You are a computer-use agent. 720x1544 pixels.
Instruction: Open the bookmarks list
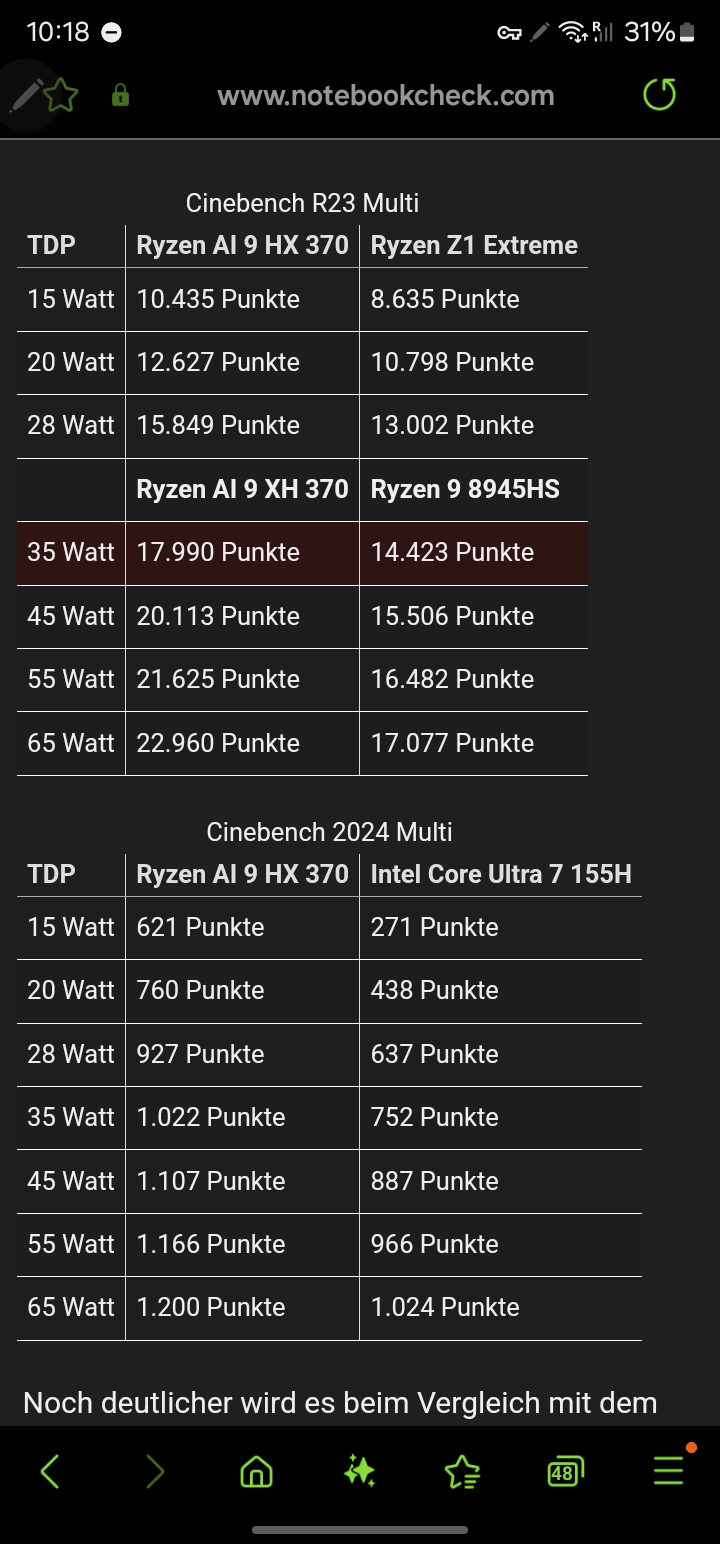(462, 1472)
